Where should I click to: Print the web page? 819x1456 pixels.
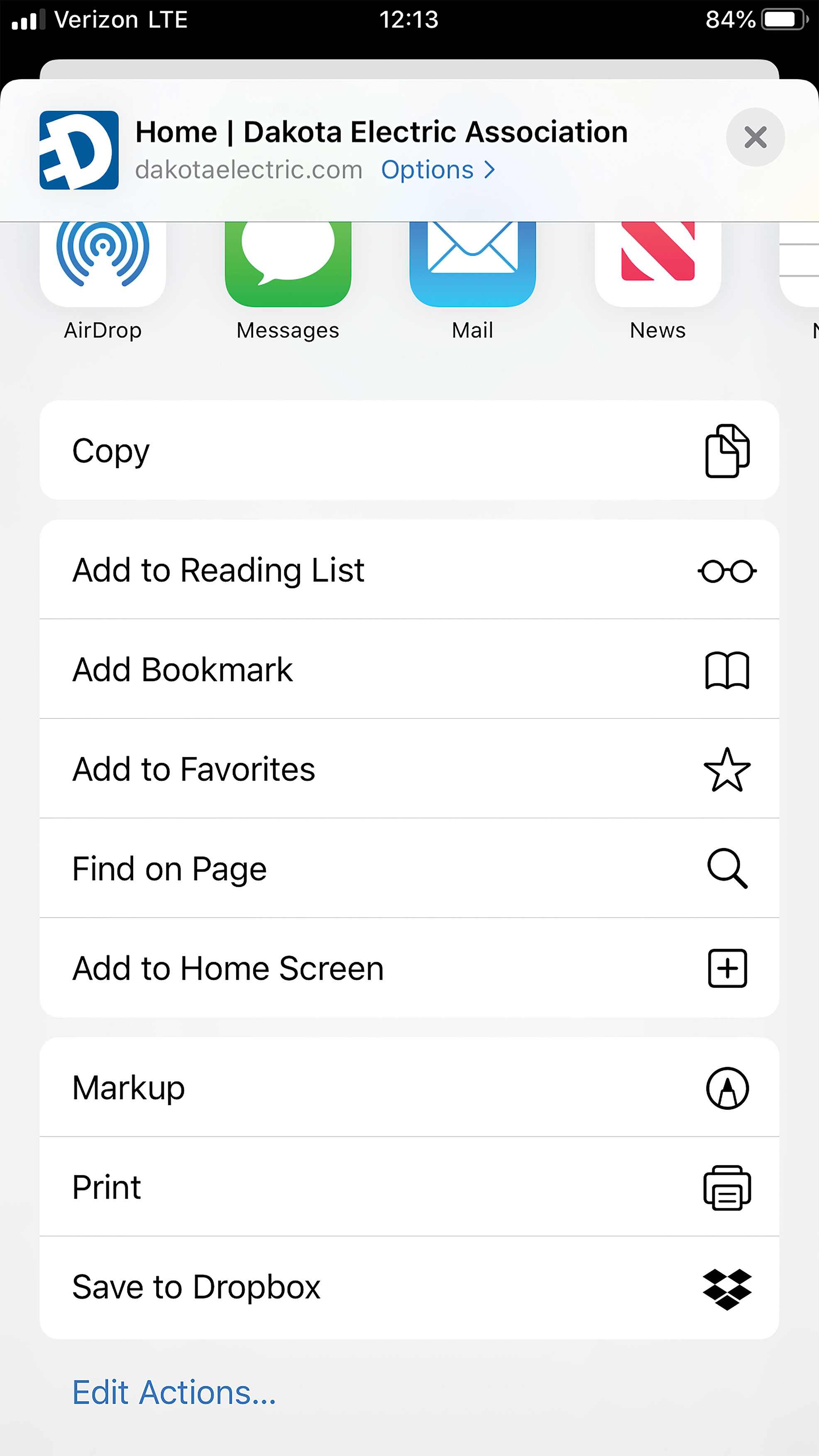409,1187
